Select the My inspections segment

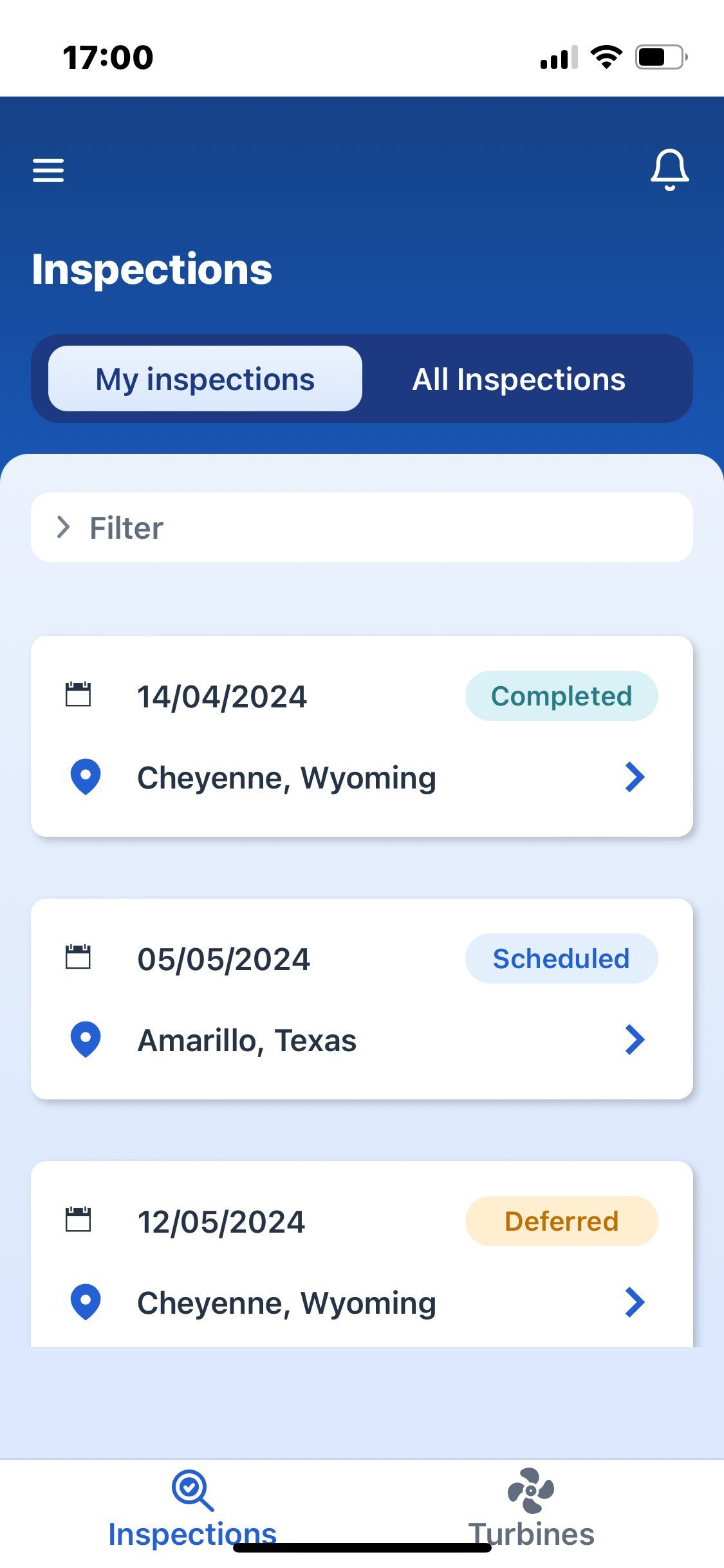(x=205, y=378)
